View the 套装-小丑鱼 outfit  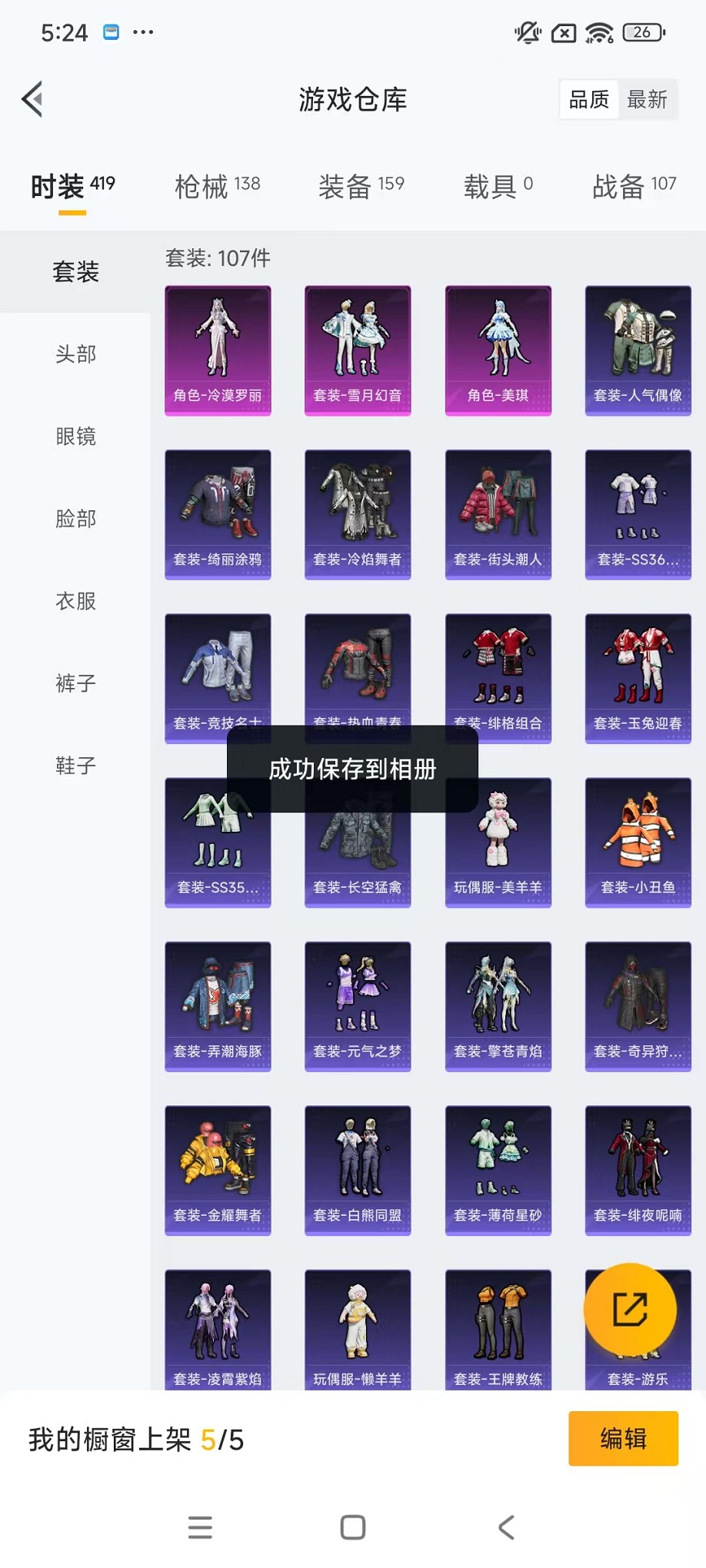(638, 842)
